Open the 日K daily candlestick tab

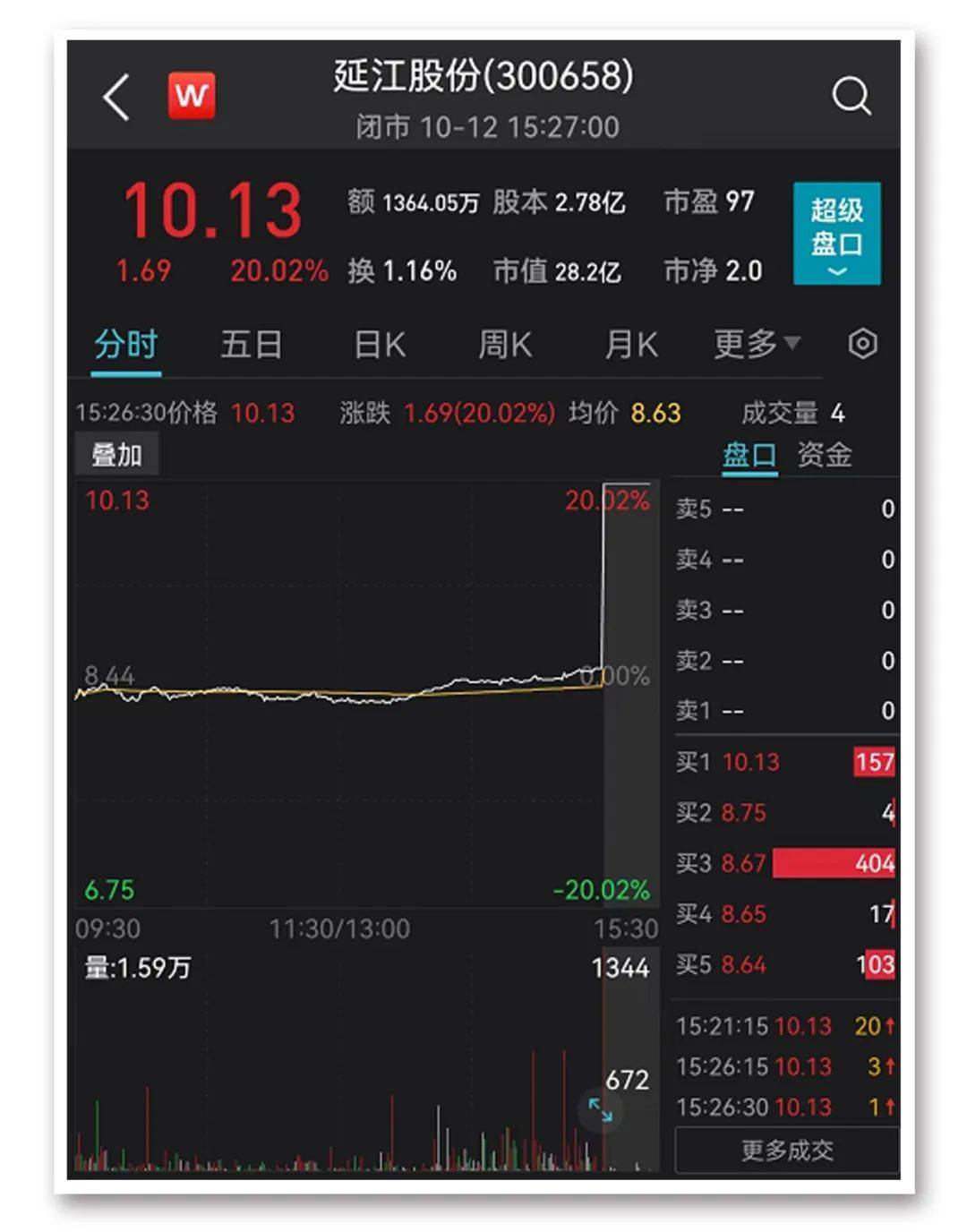click(379, 344)
